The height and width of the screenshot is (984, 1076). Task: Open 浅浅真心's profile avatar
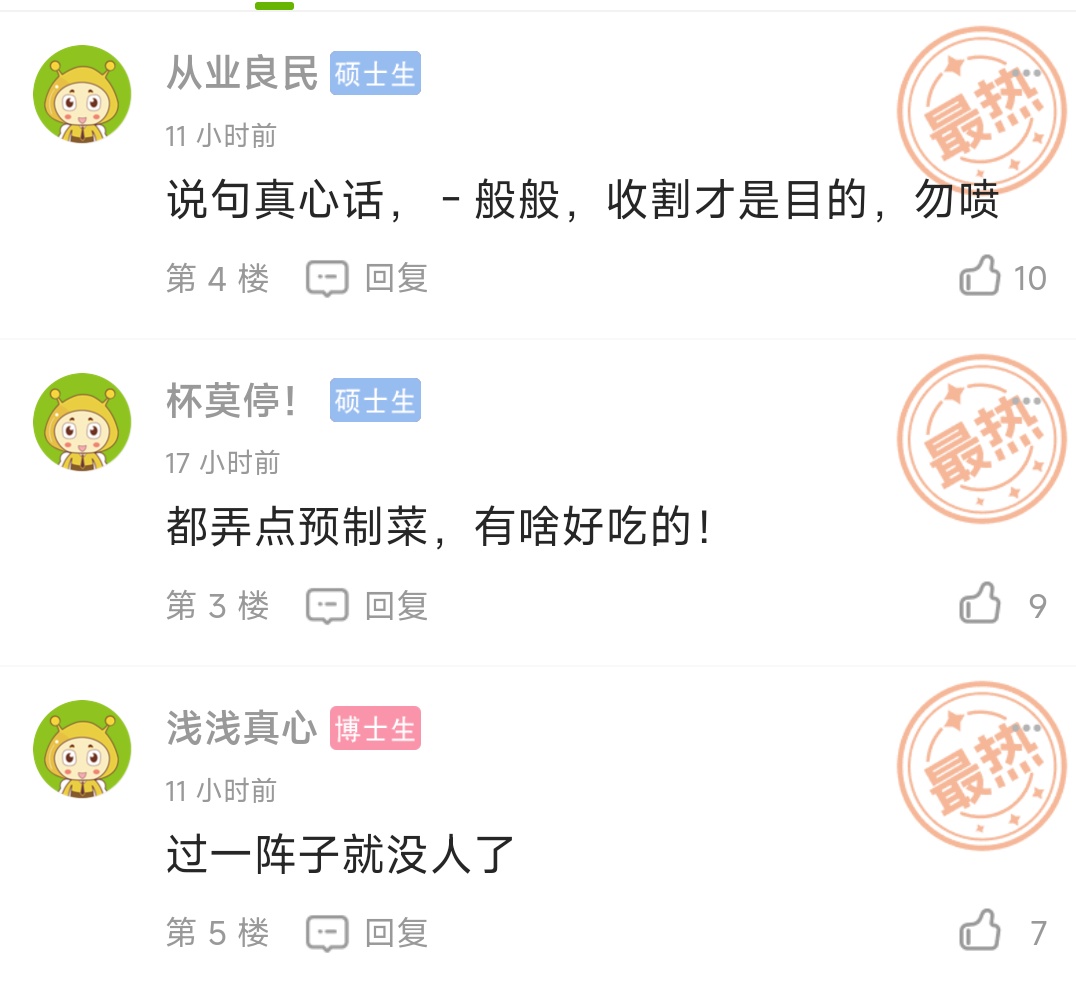pyautogui.click(x=82, y=749)
